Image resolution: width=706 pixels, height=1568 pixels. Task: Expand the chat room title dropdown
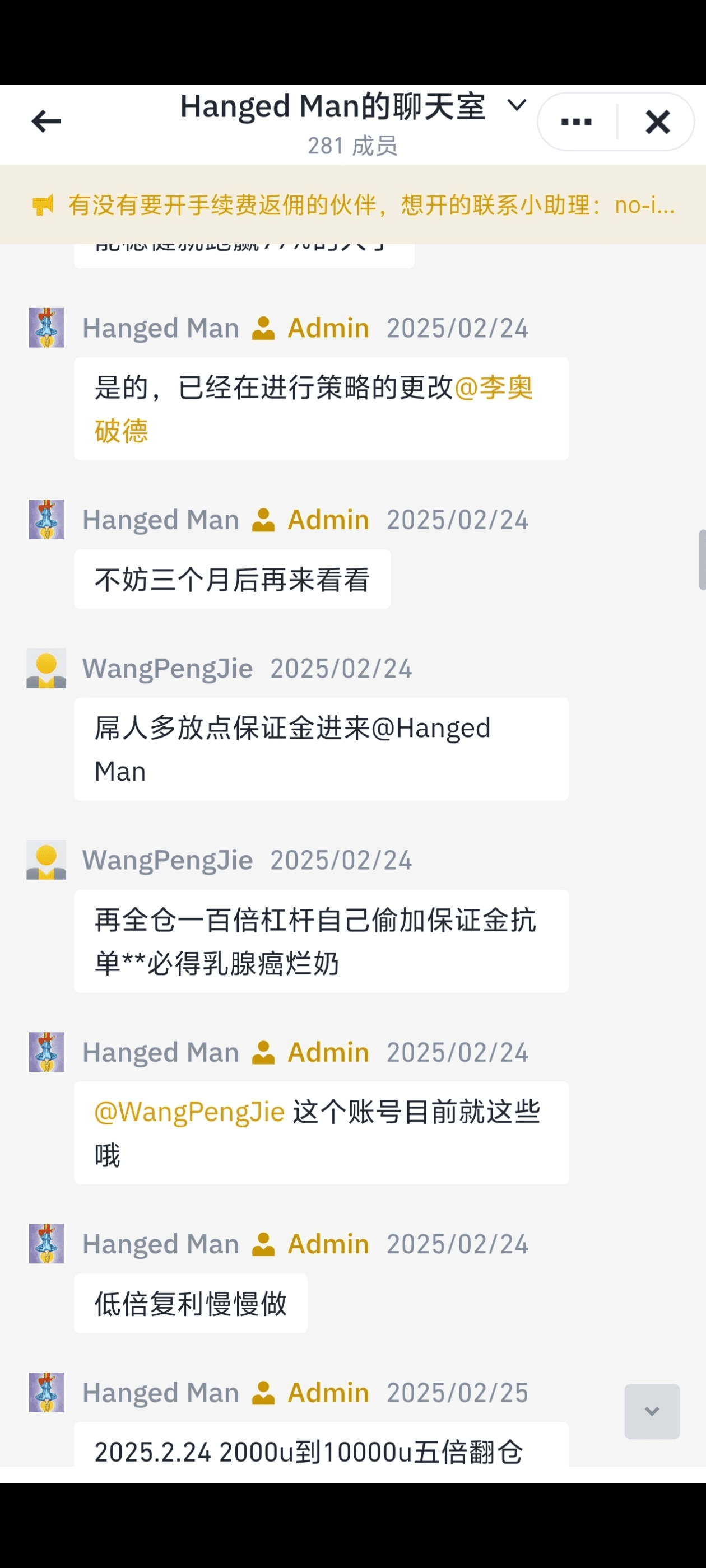[x=517, y=106]
